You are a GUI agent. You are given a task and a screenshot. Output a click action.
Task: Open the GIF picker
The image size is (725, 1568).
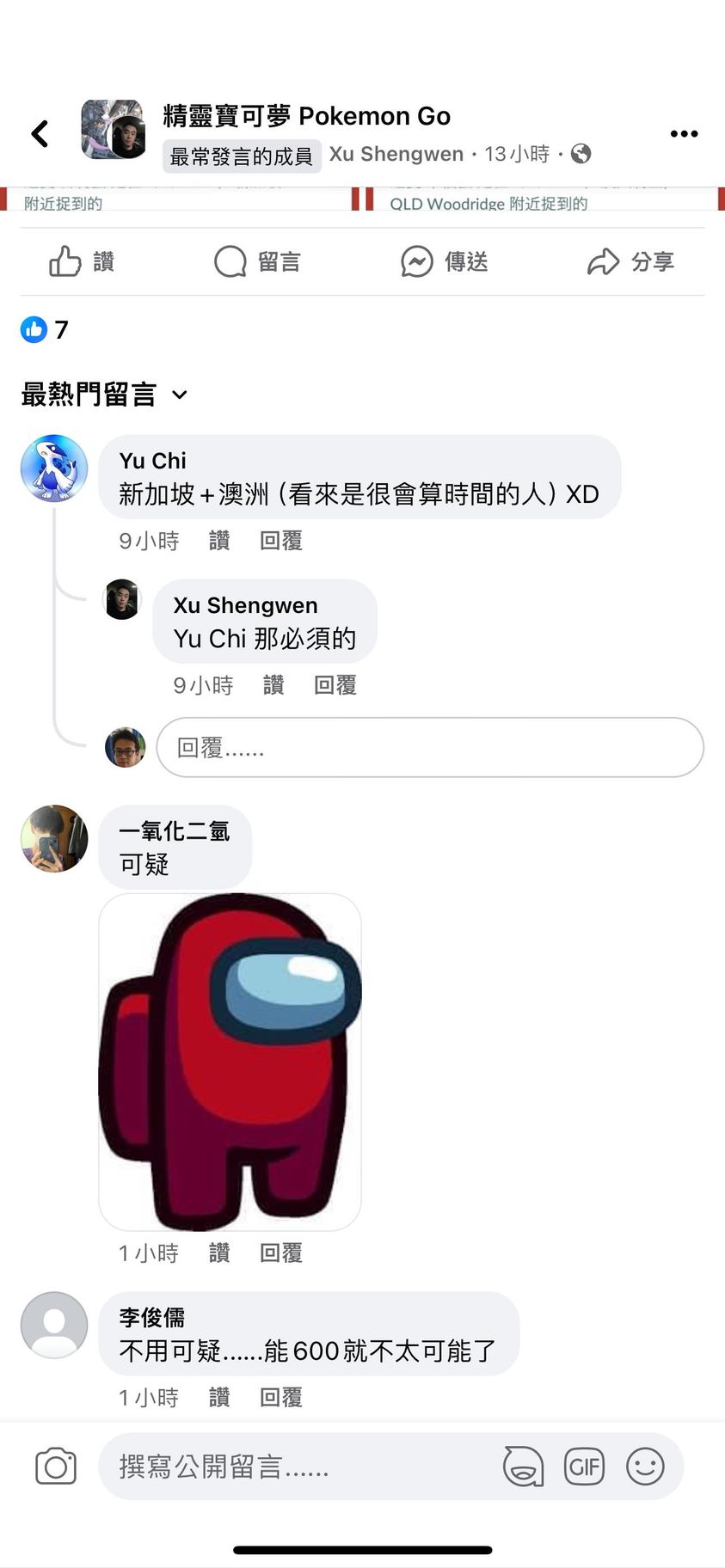point(584,1467)
